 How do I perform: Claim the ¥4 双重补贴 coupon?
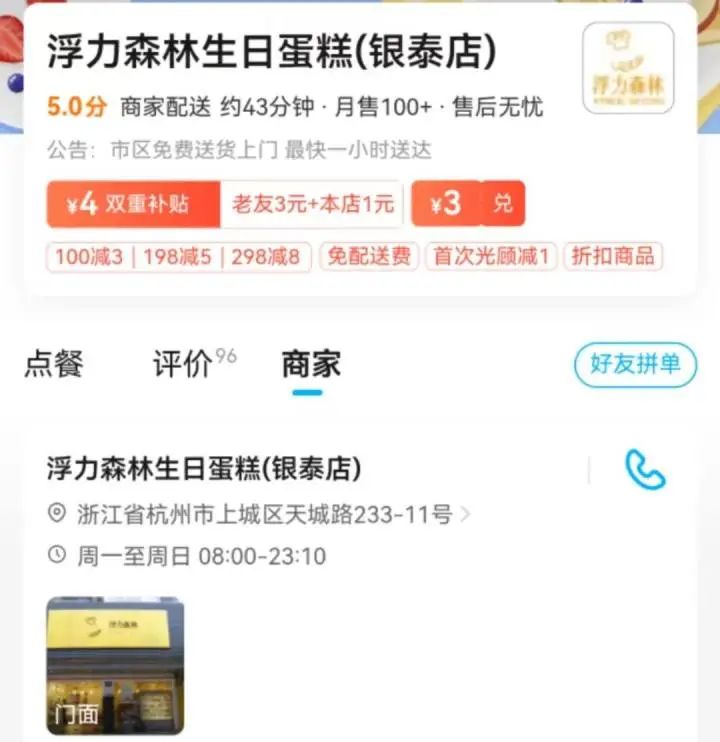point(132,205)
